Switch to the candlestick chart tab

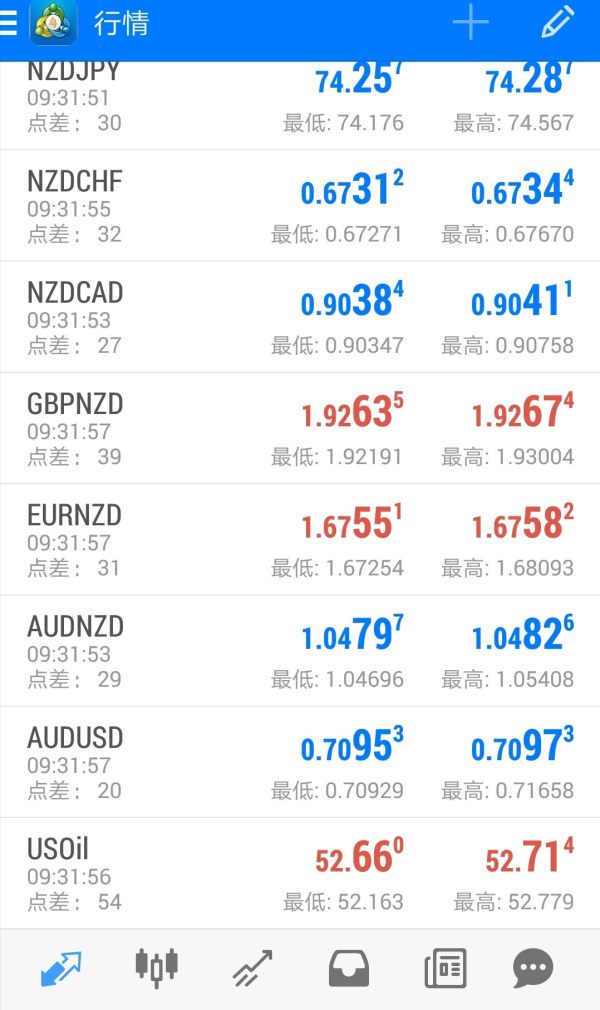[157, 967]
